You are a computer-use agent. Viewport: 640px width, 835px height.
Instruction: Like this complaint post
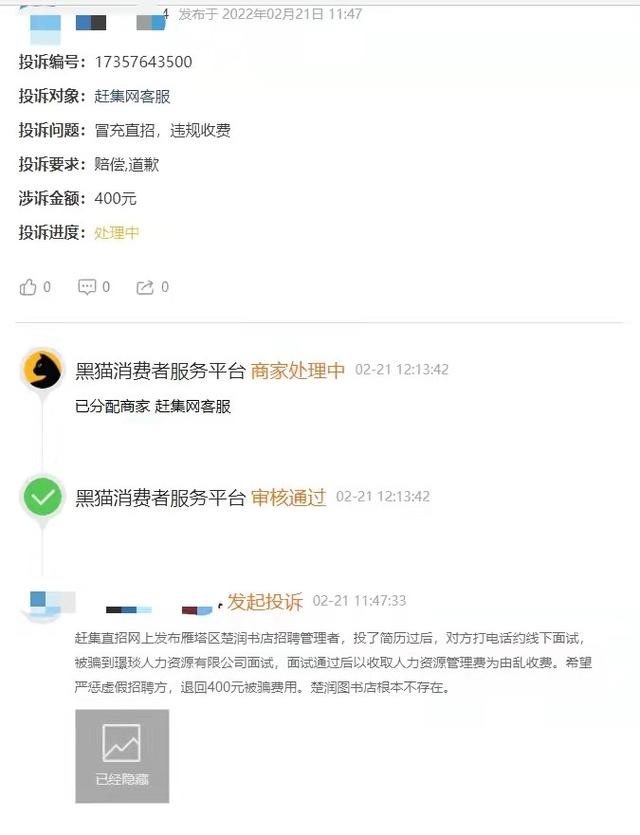coord(28,288)
